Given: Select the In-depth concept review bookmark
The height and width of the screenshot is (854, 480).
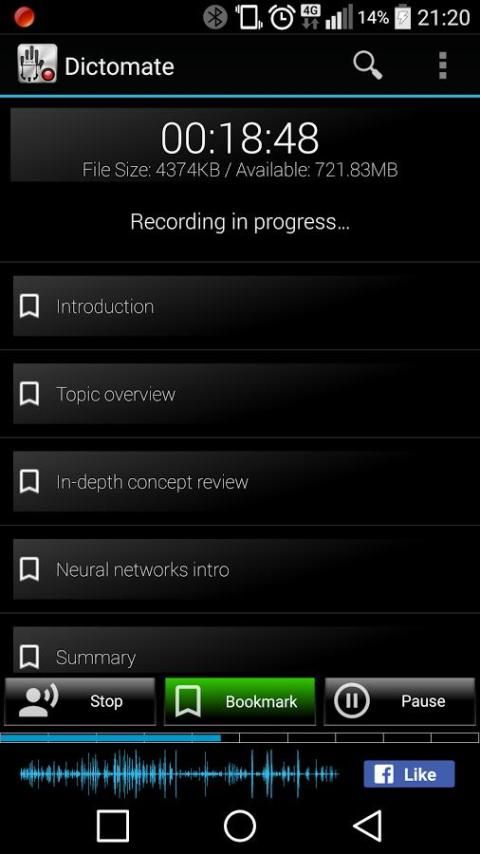Looking at the screenshot, I should click(240, 481).
